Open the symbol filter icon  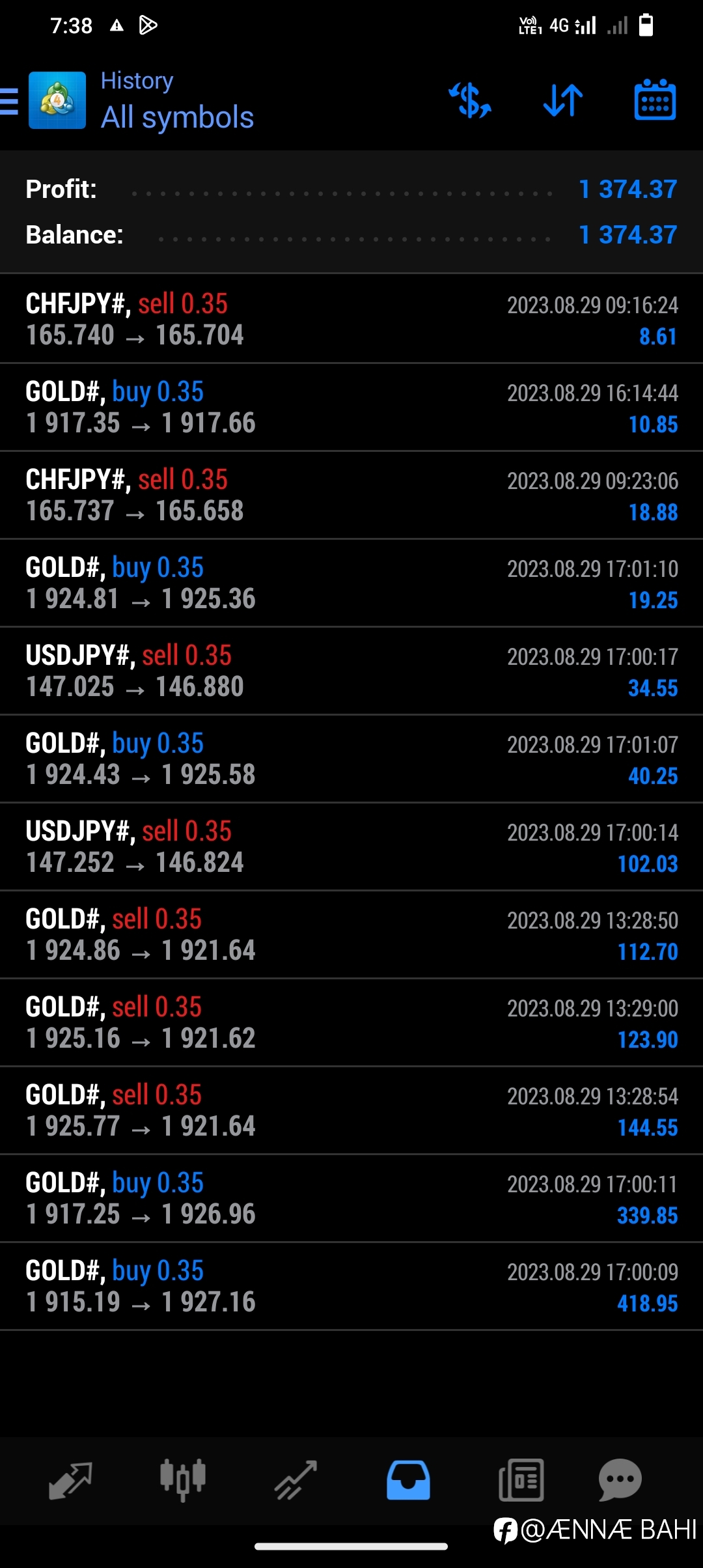pos(470,101)
